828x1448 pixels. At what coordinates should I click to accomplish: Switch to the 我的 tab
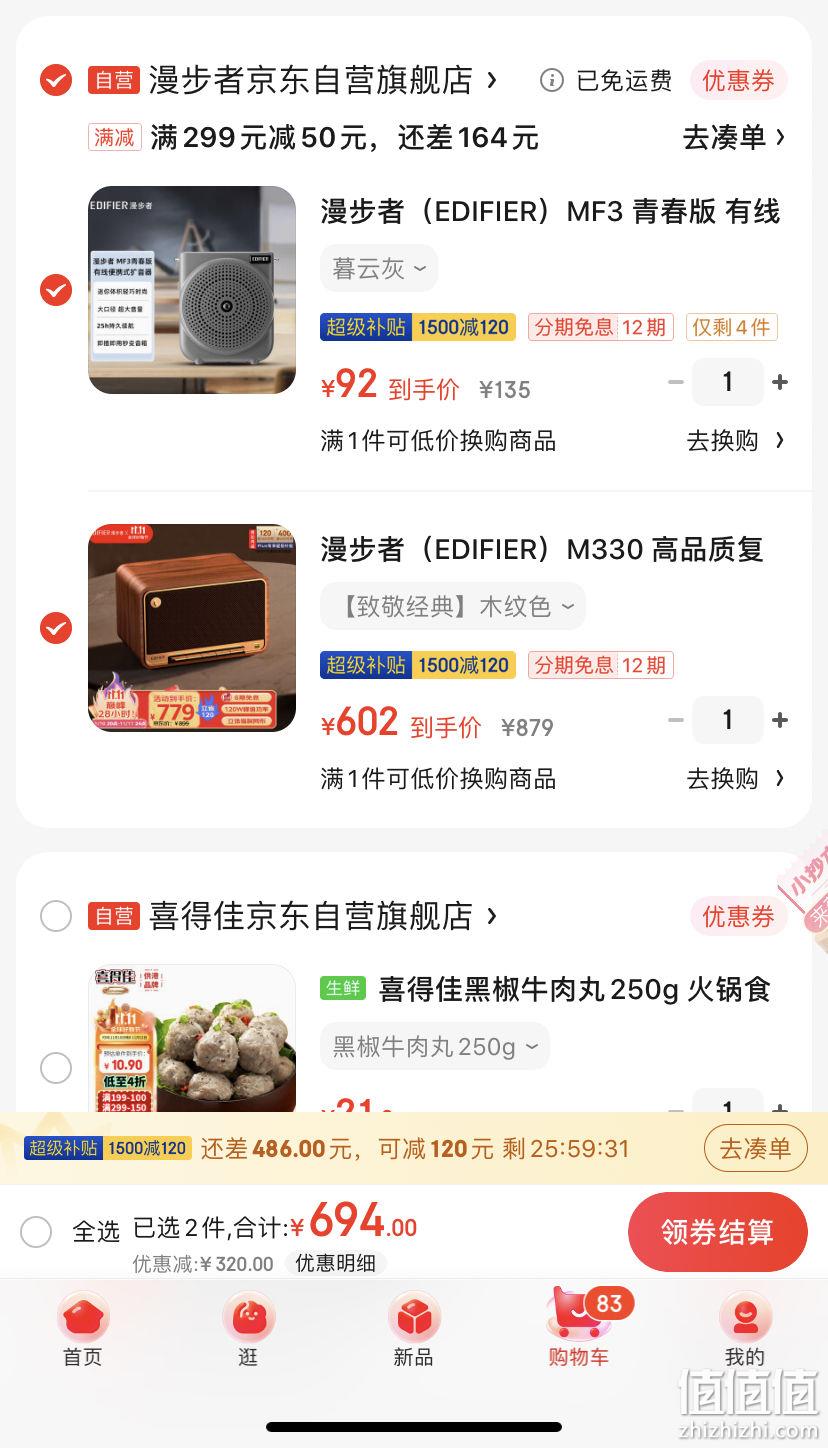745,1330
